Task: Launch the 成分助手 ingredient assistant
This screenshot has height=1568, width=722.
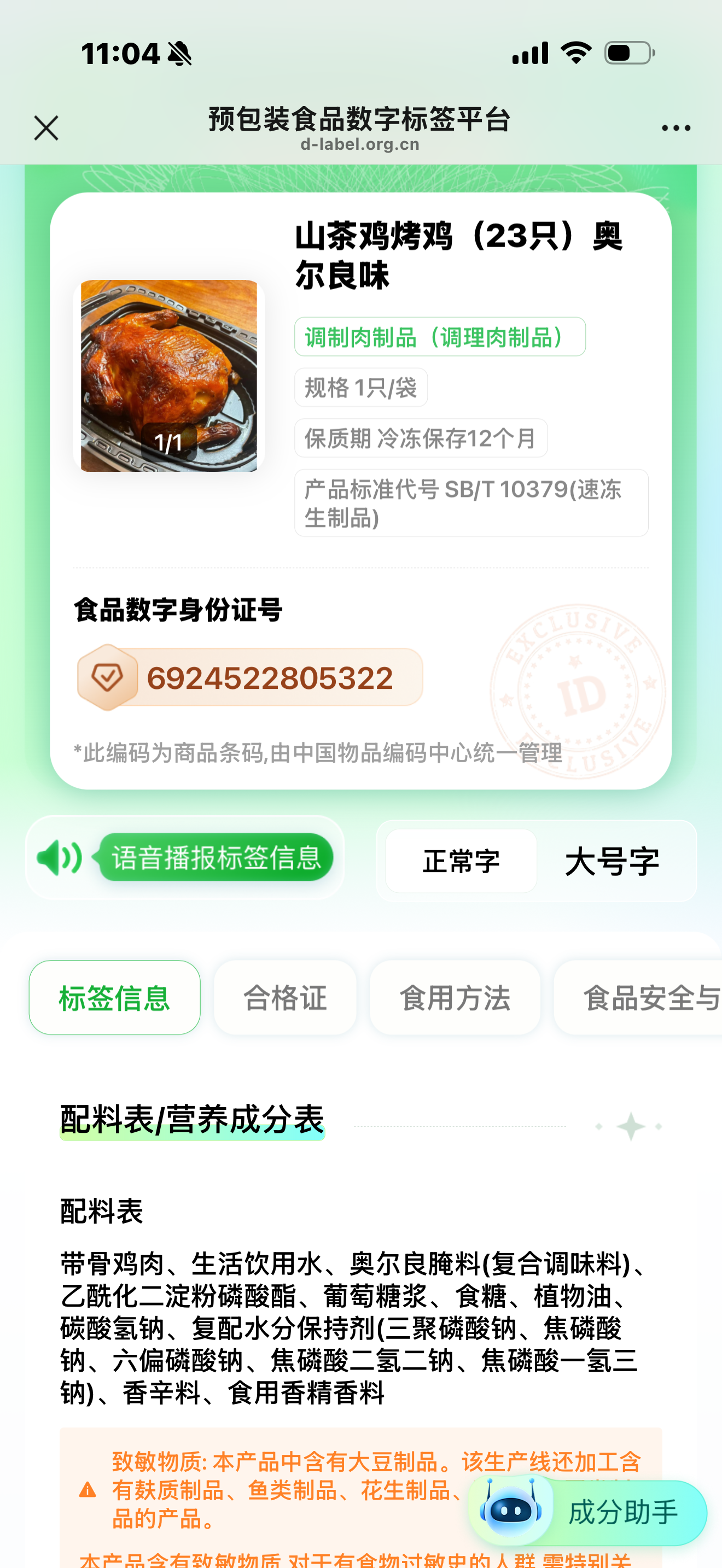Action: [x=588, y=1513]
